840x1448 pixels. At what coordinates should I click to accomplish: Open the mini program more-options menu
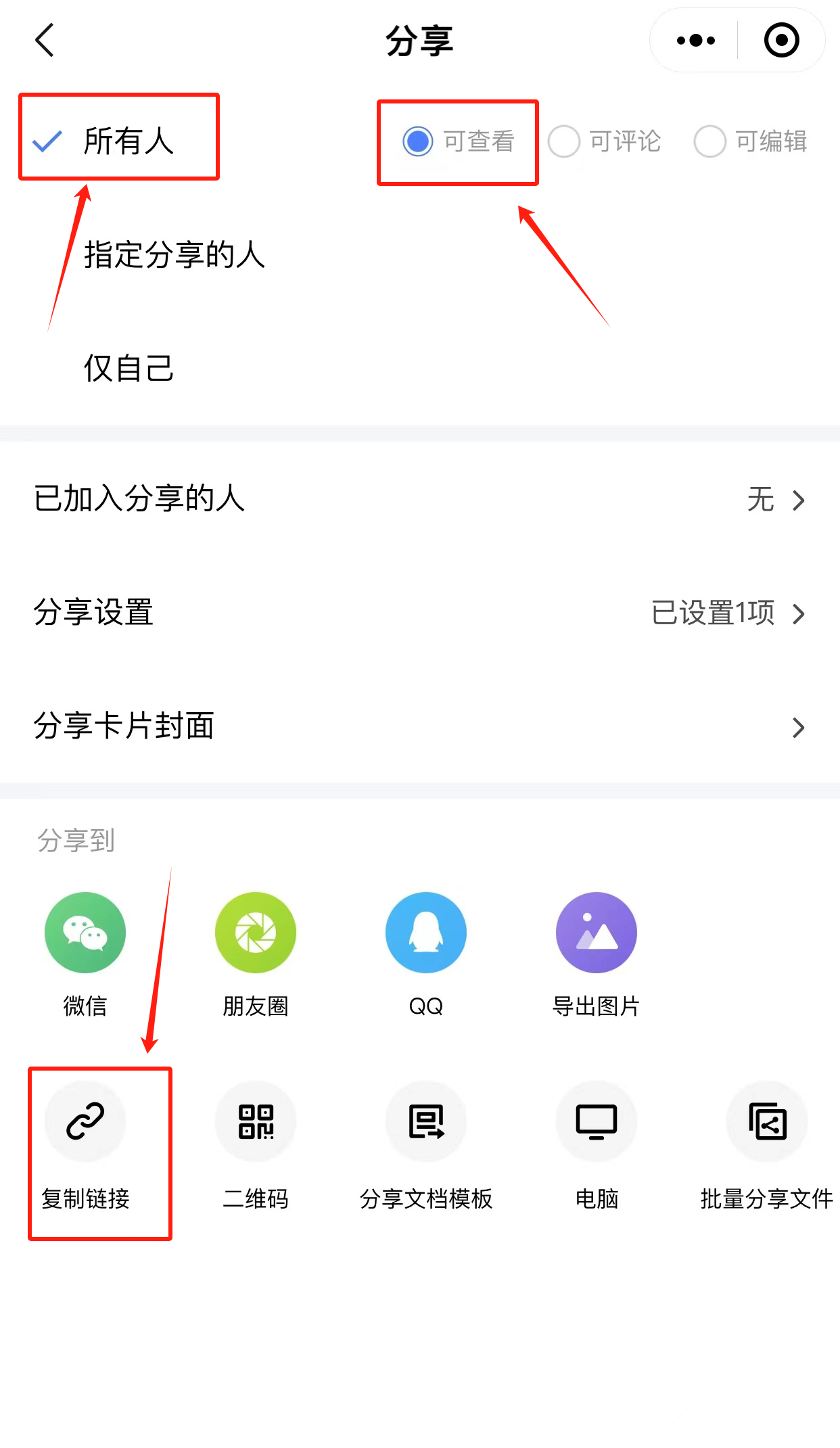click(695, 41)
